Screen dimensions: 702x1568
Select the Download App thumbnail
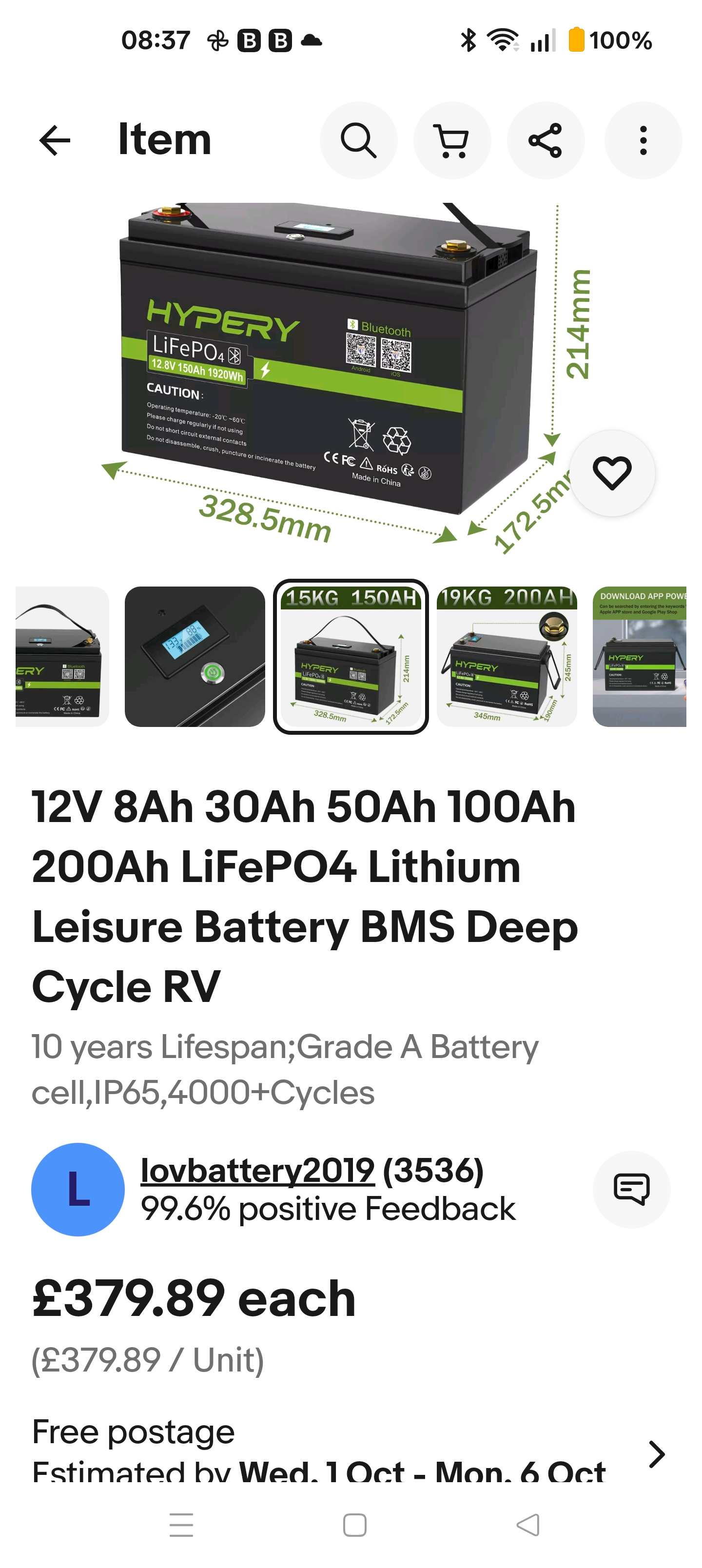639,656
